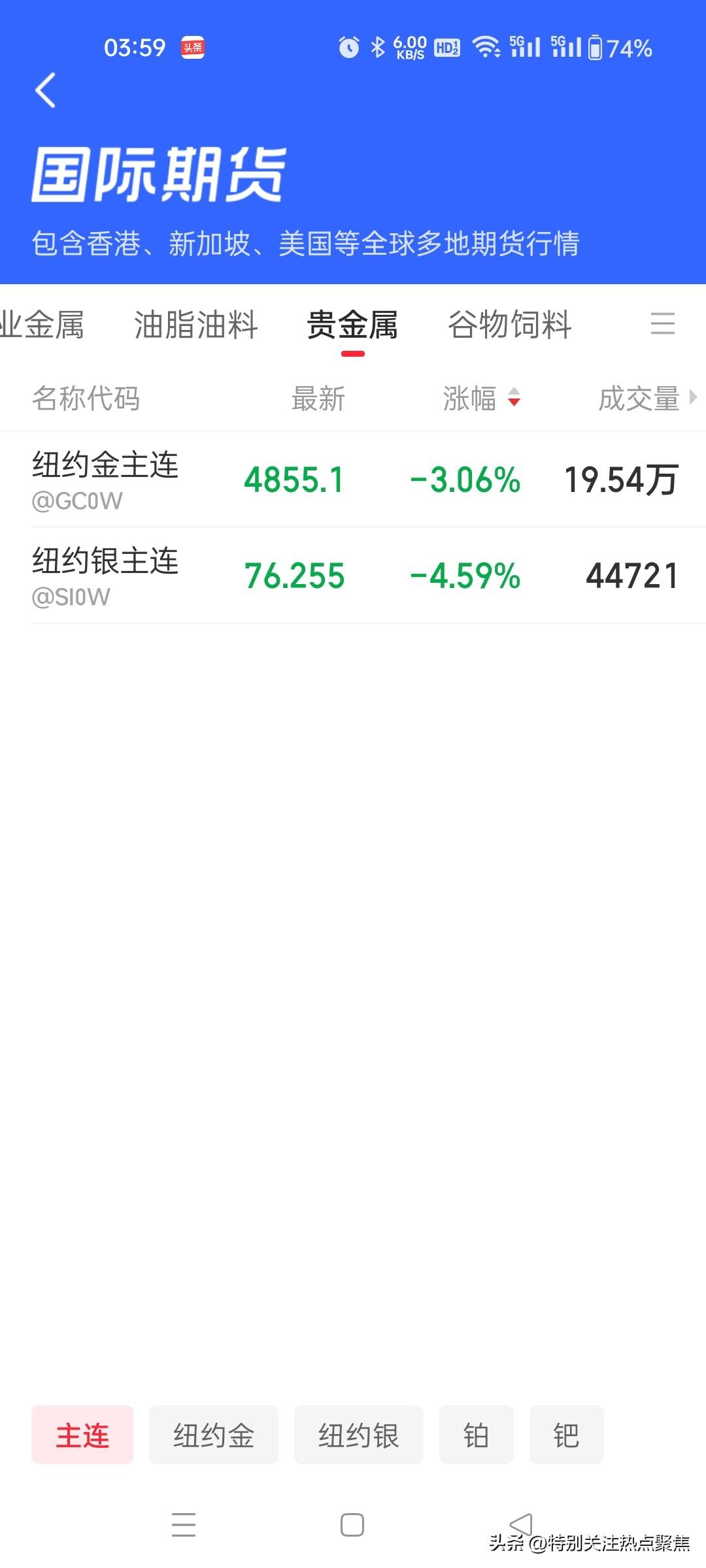Filter by 纽约银 chip
The width and height of the screenshot is (706, 1568).
pos(358,1435)
